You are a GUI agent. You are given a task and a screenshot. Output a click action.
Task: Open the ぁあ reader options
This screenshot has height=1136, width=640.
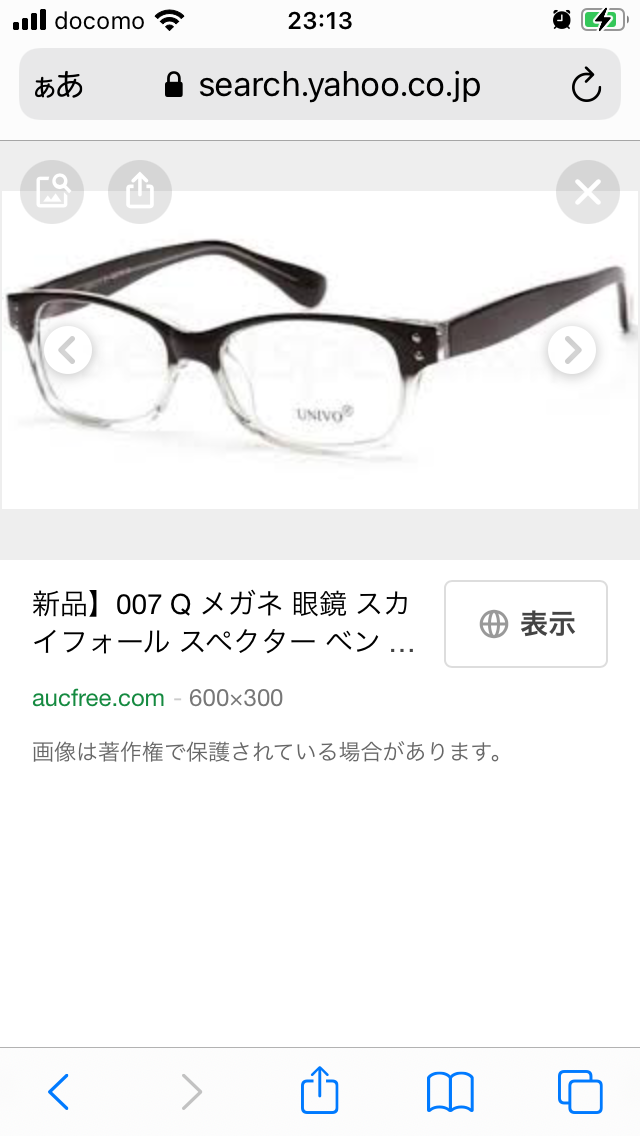click(x=59, y=86)
